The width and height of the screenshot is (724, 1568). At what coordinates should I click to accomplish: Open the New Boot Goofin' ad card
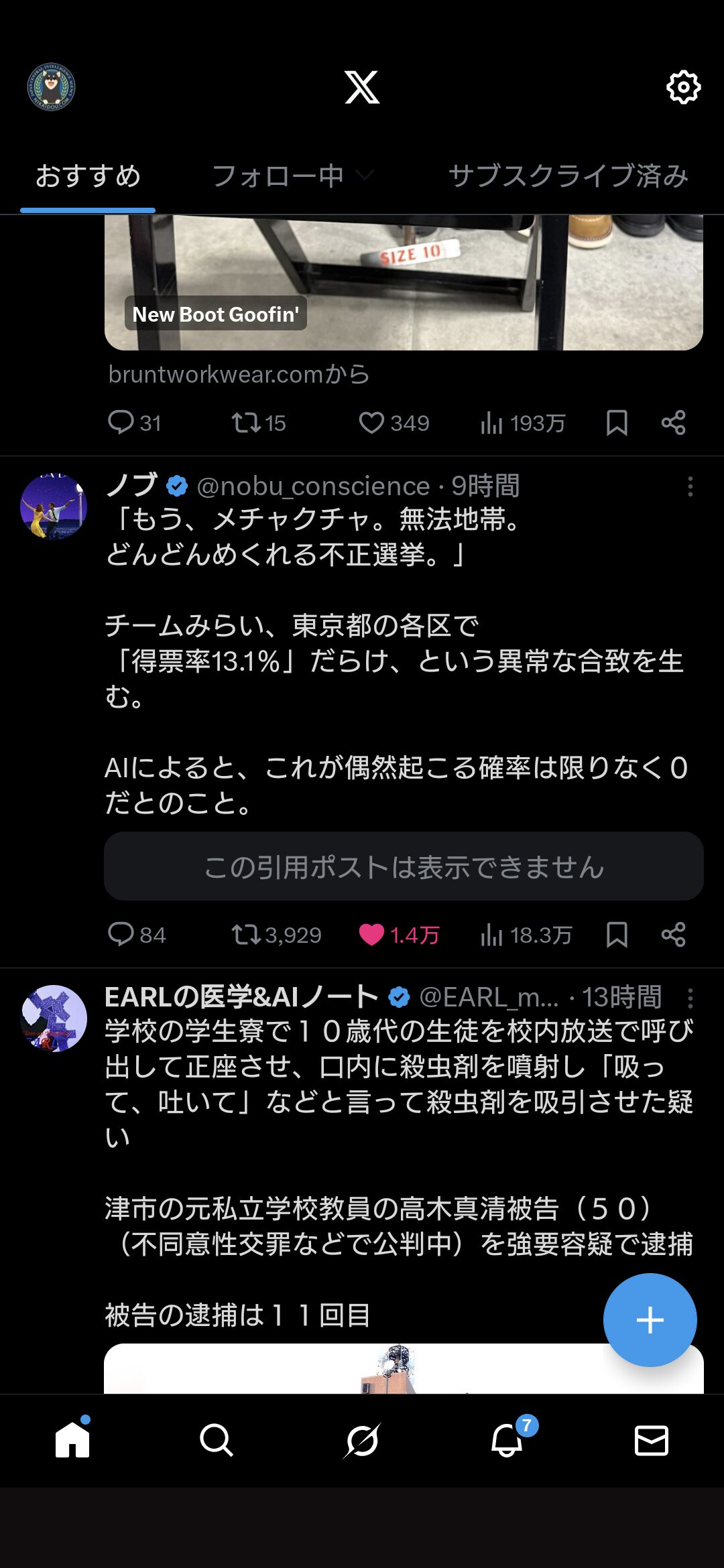(404, 283)
